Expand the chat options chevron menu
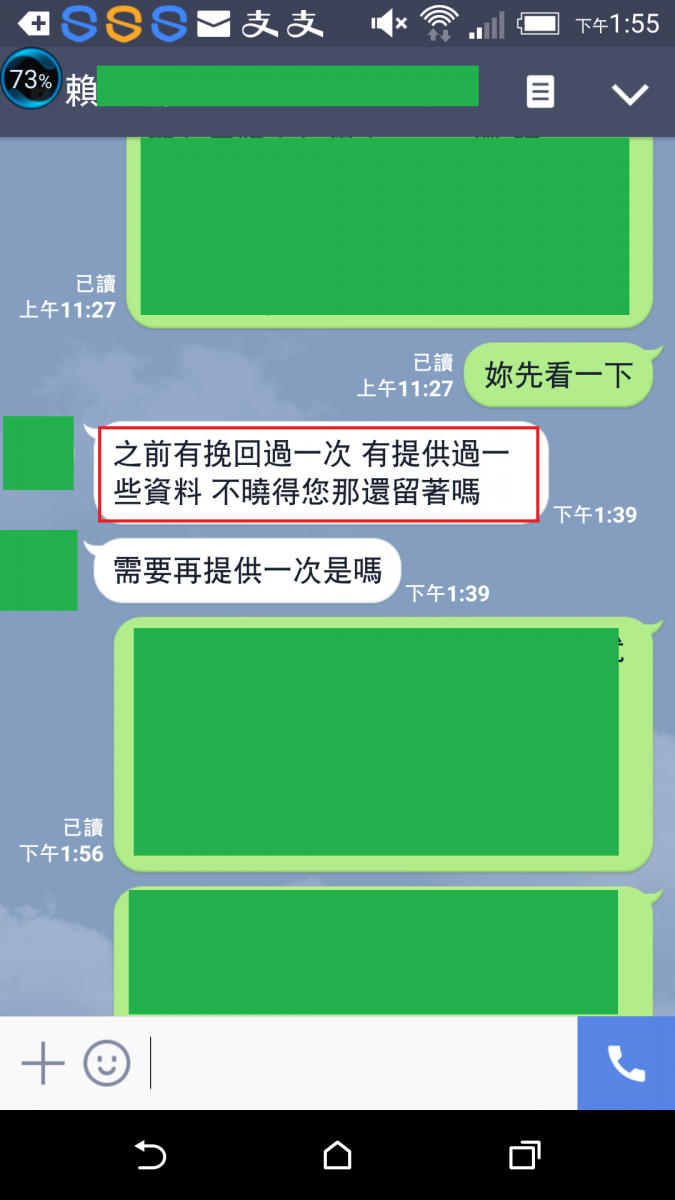Image resolution: width=675 pixels, height=1200 pixels. [630, 94]
